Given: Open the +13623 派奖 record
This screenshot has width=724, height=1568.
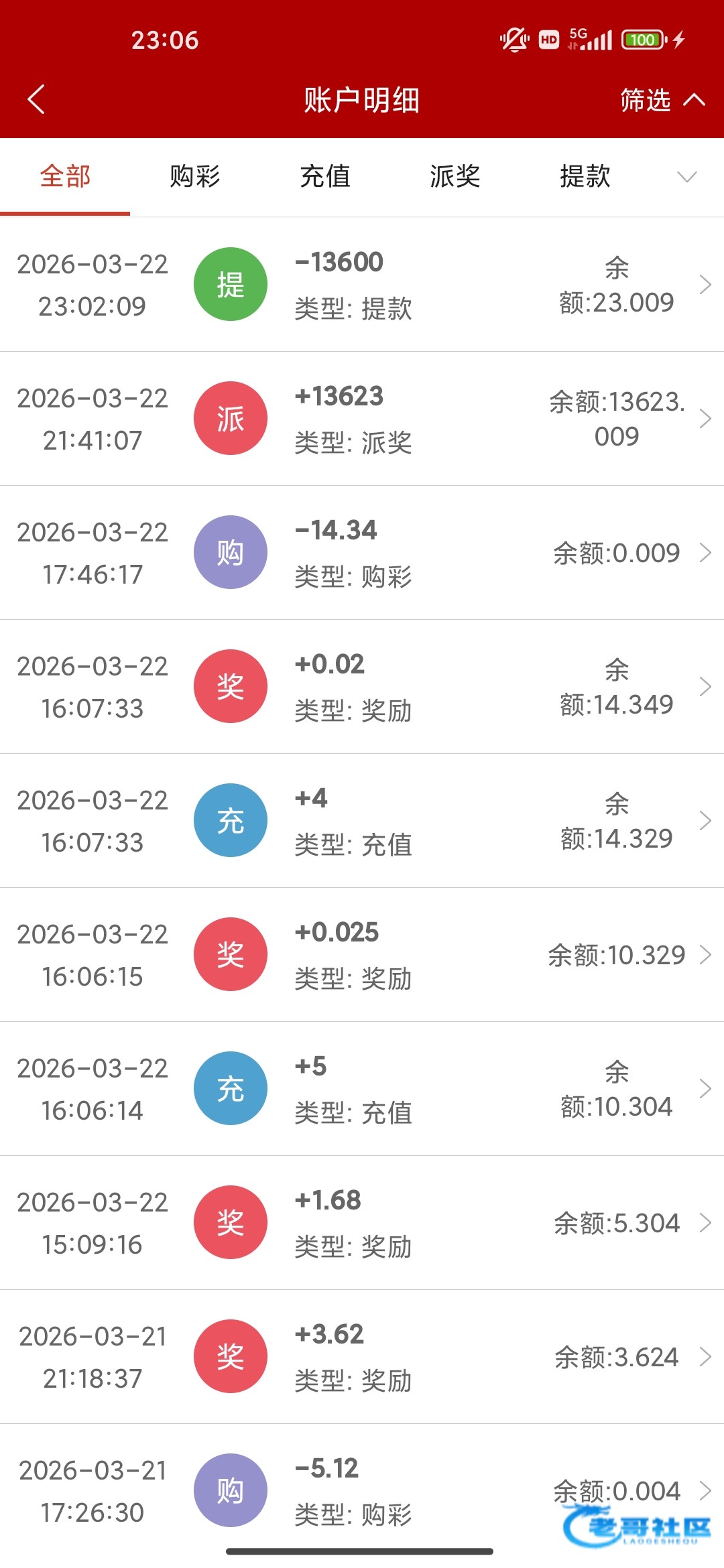Looking at the screenshot, I should click(362, 419).
